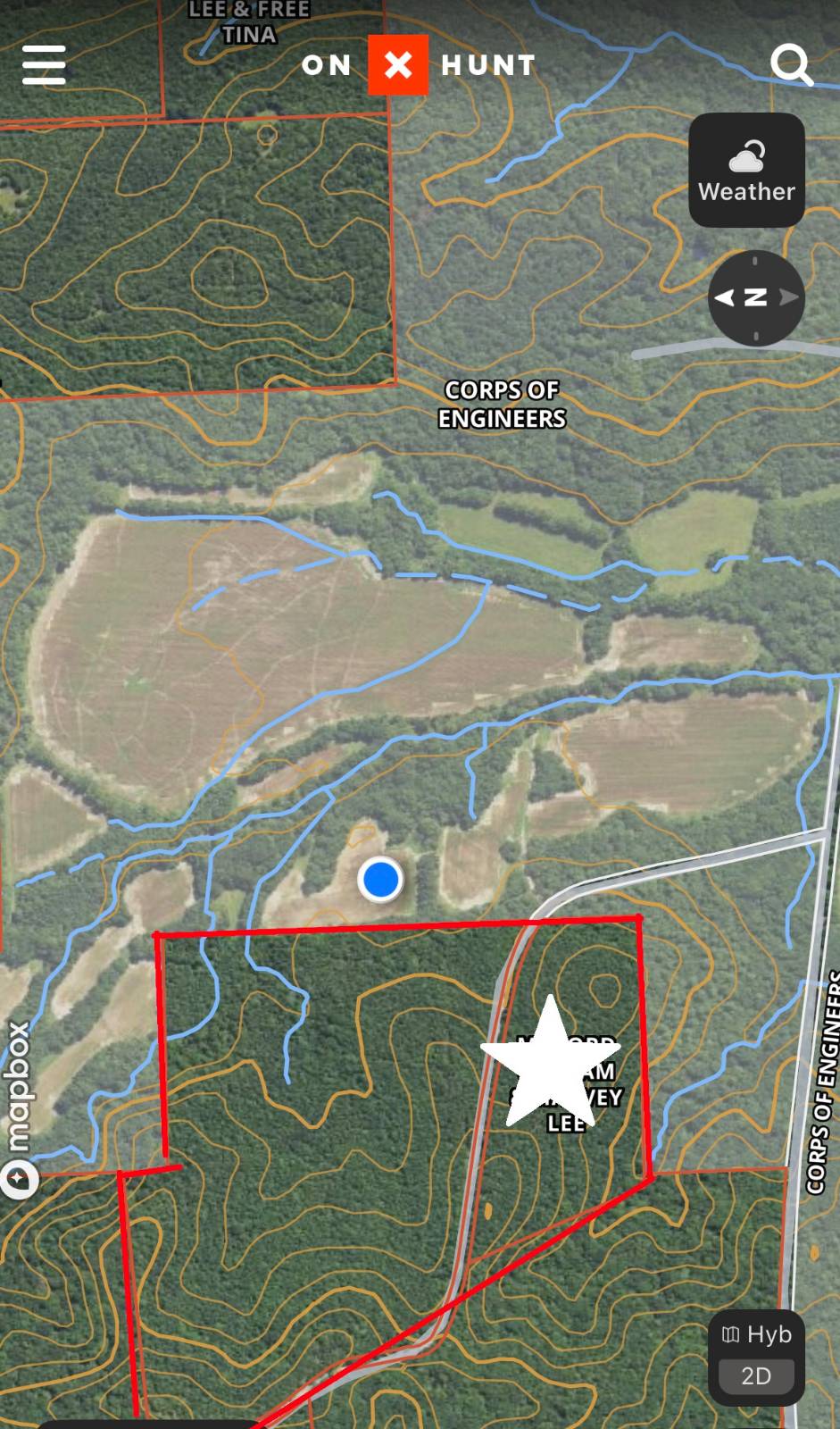Toggle the 2D map view
The height and width of the screenshot is (1429, 840).
(x=756, y=1376)
